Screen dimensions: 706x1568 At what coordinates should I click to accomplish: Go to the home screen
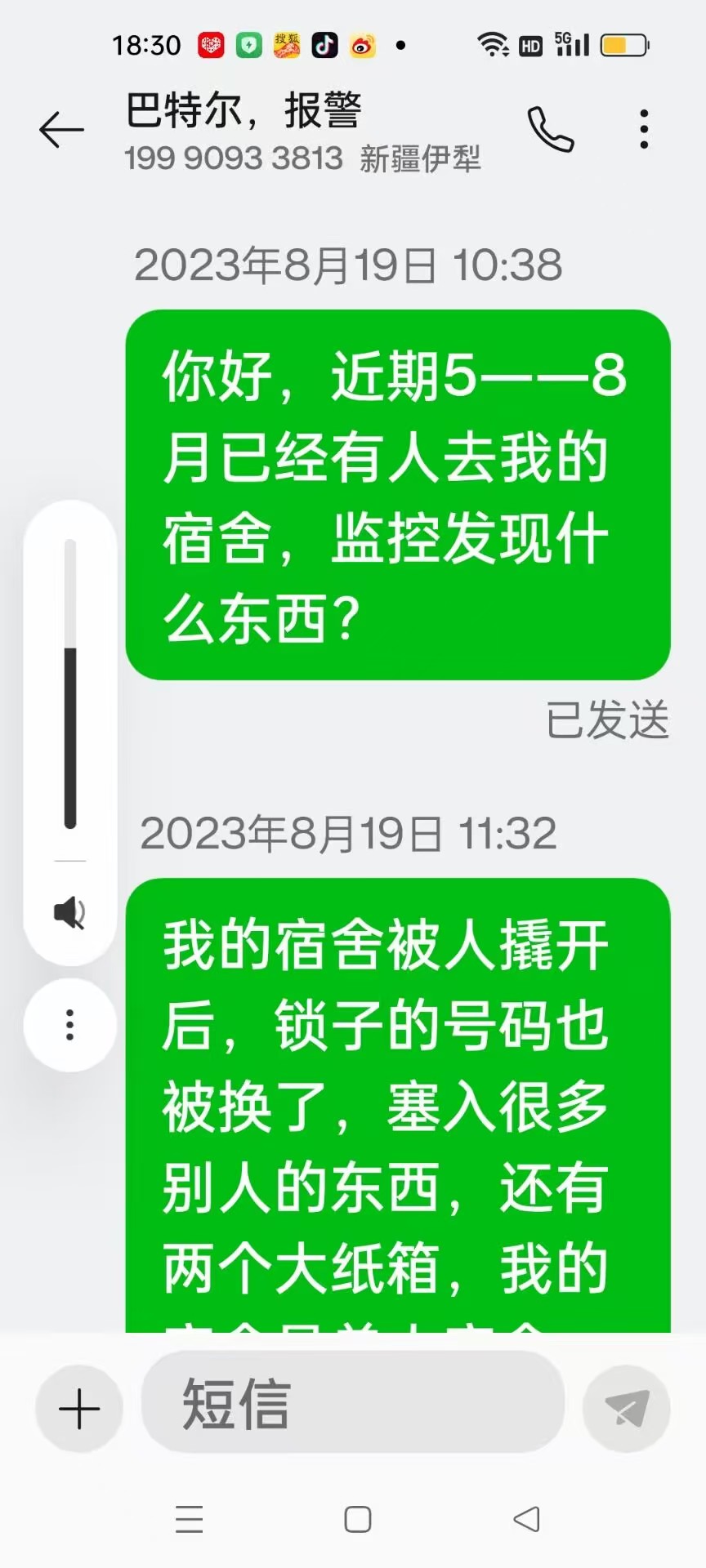pos(358,1519)
